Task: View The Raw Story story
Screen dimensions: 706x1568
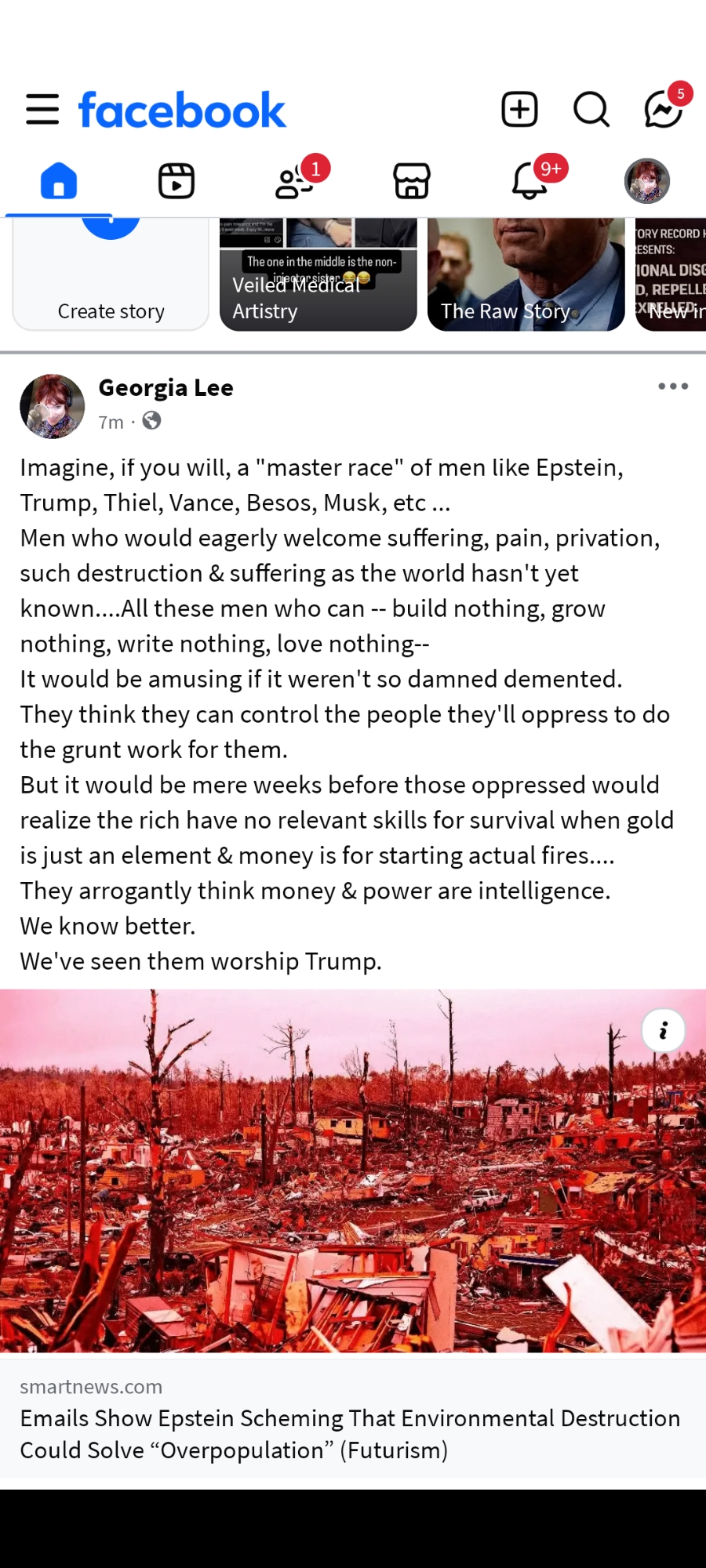Action: (x=526, y=274)
